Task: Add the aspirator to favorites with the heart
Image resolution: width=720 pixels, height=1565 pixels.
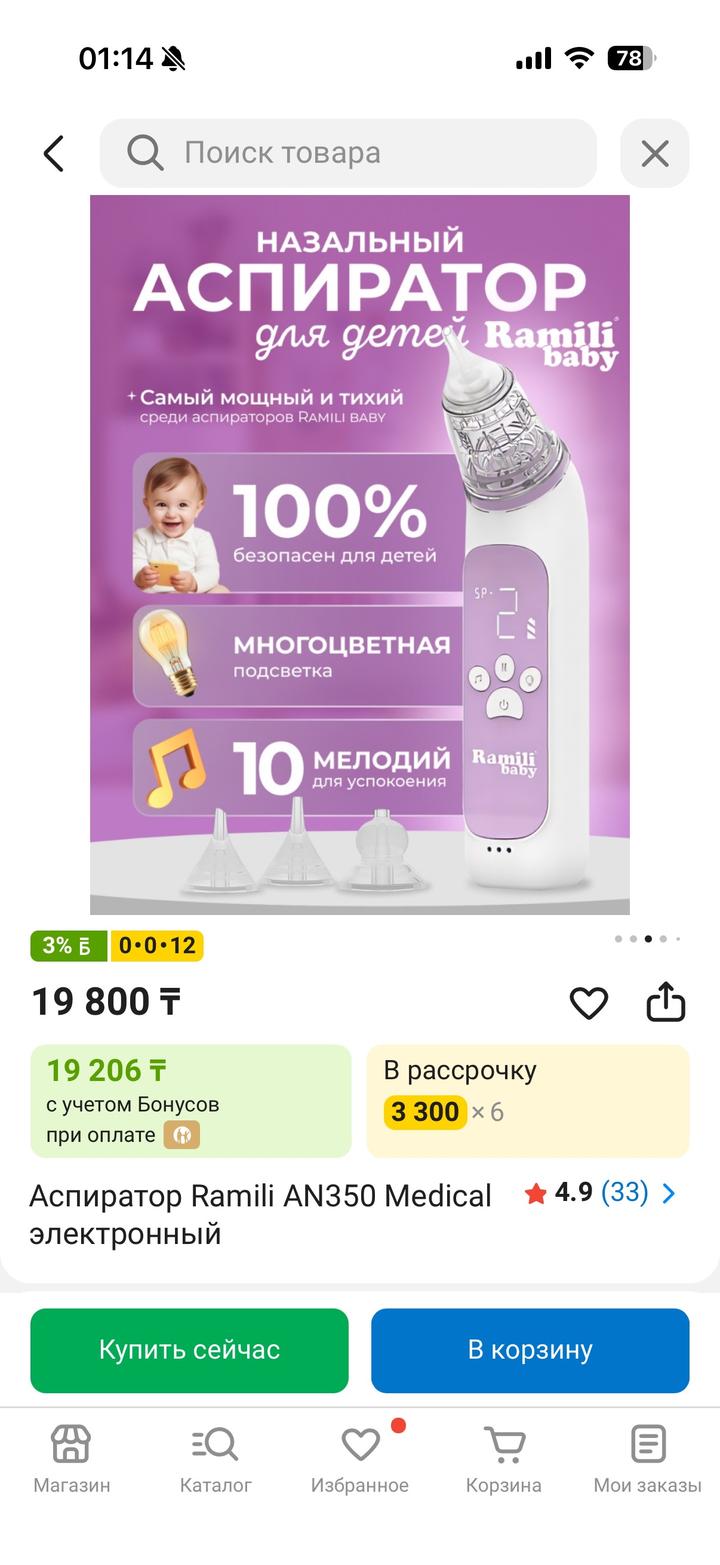Action: [588, 1003]
